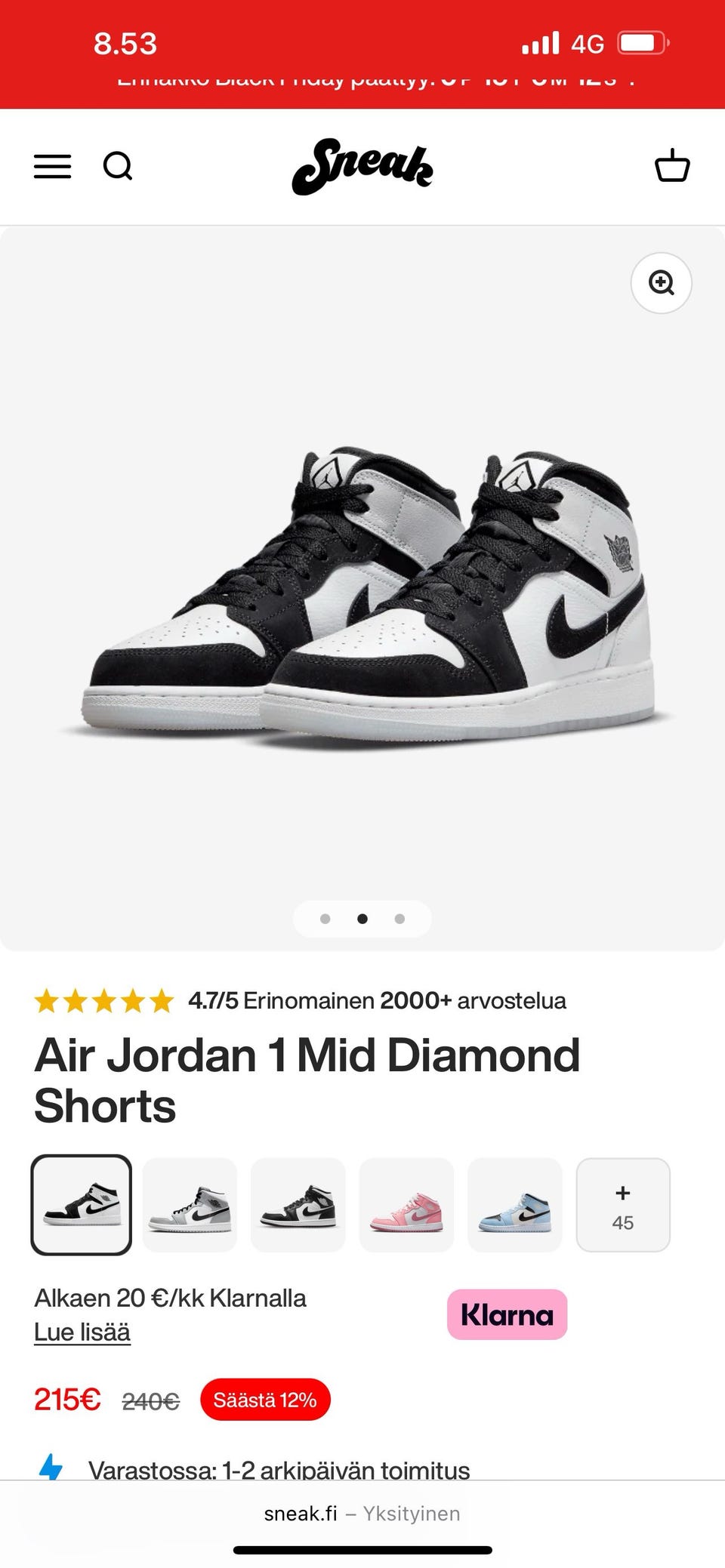The width and height of the screenshot is (725, 1568).
Task: Pick the light blue Jordan variant
Action: [x=515, y=1205]
